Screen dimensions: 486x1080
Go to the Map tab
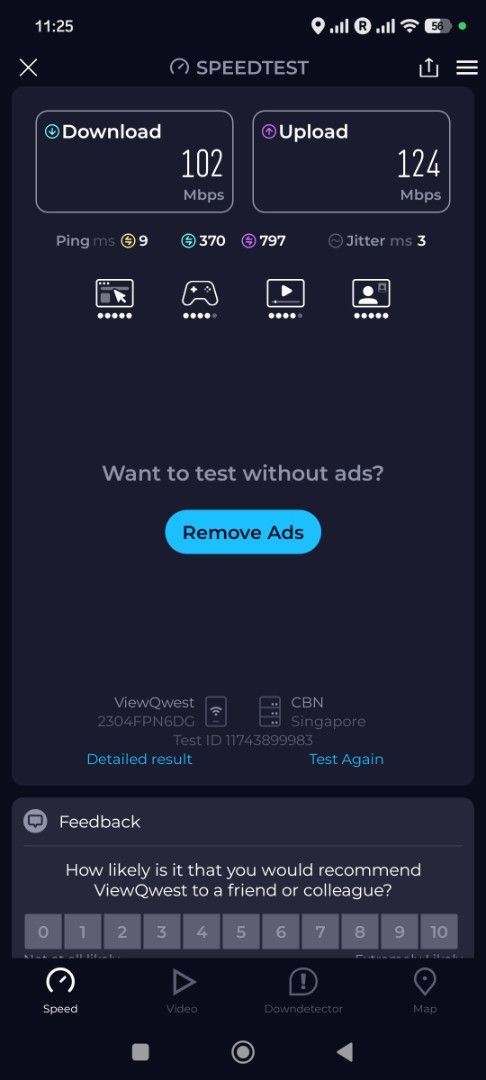425,991
